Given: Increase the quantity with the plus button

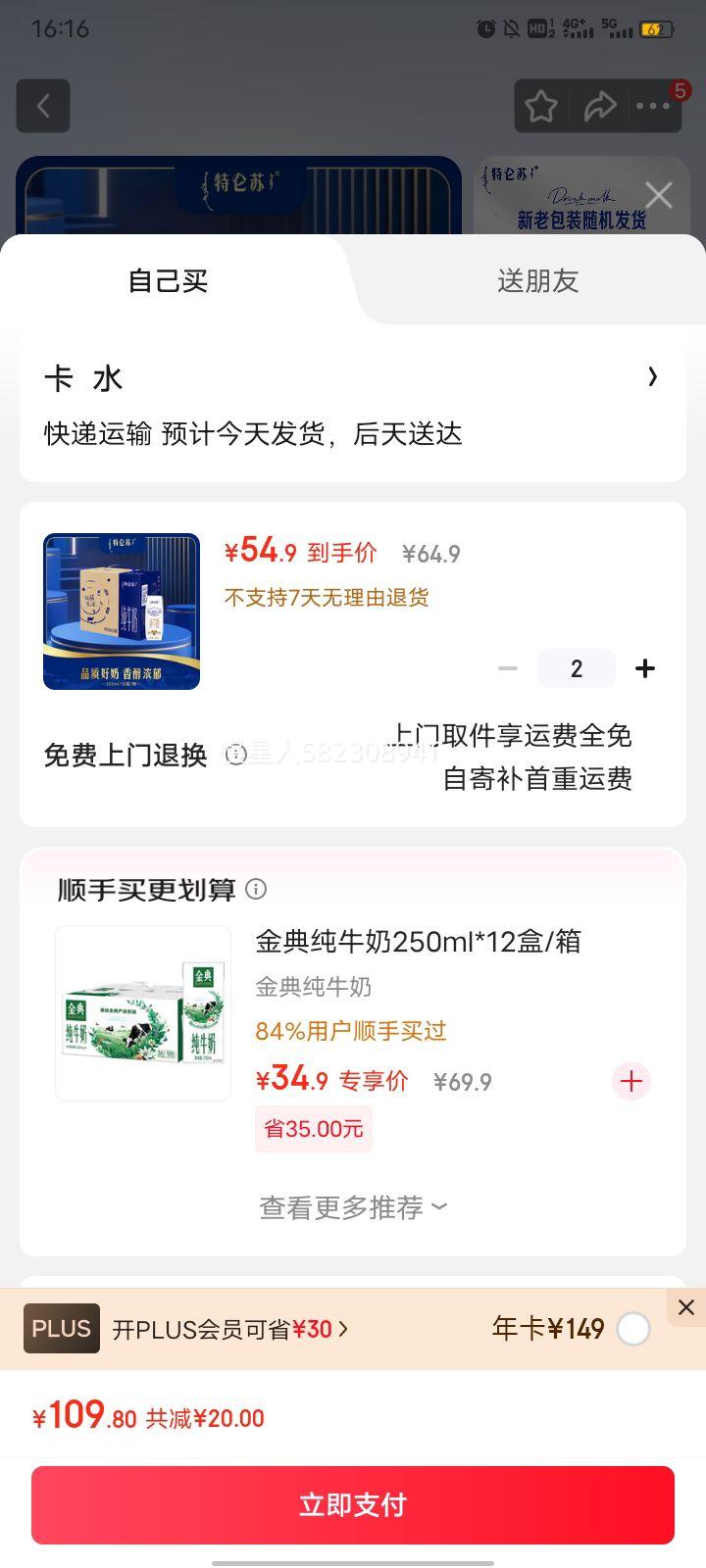Looking at the screenshot, I should coord(645,668).
